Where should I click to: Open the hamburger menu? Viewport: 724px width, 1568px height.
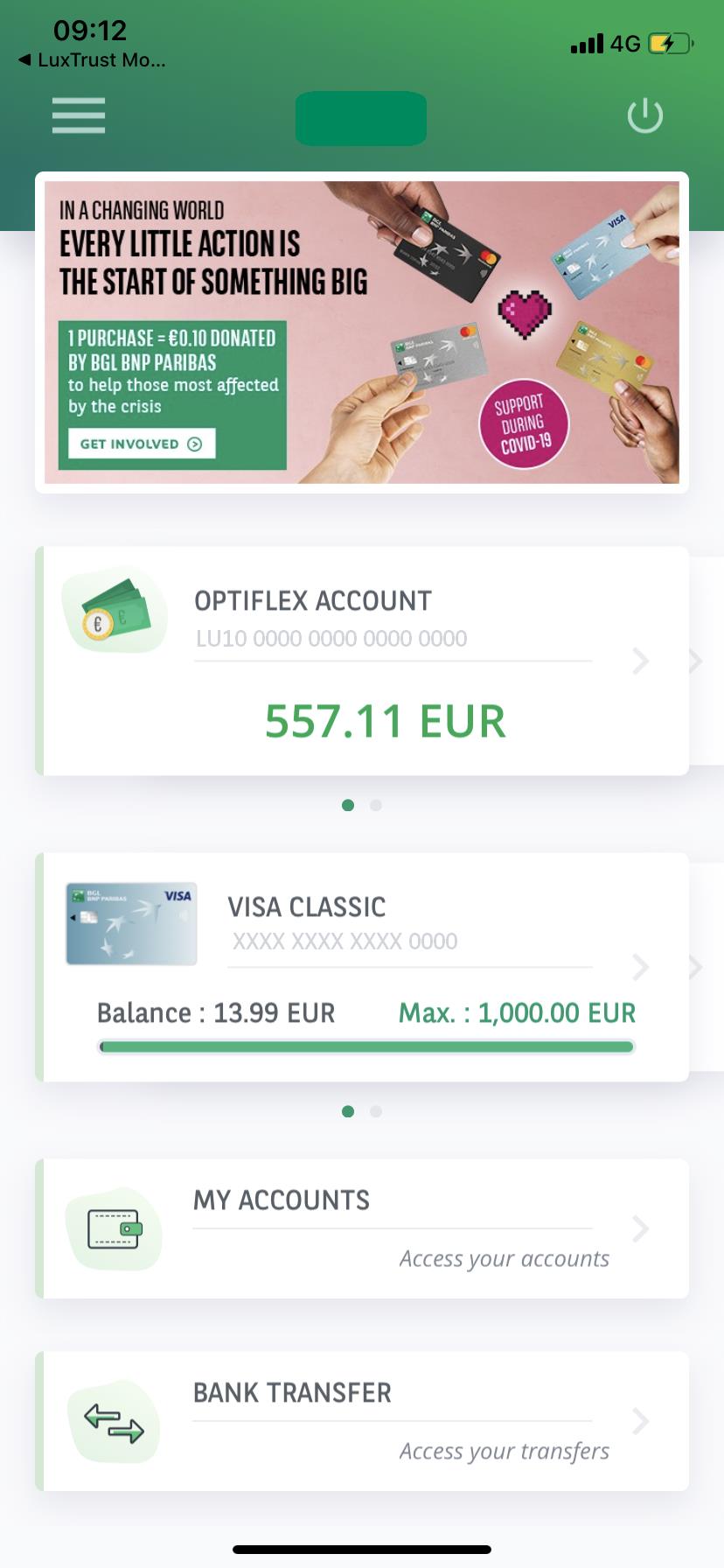coord(79,115)
